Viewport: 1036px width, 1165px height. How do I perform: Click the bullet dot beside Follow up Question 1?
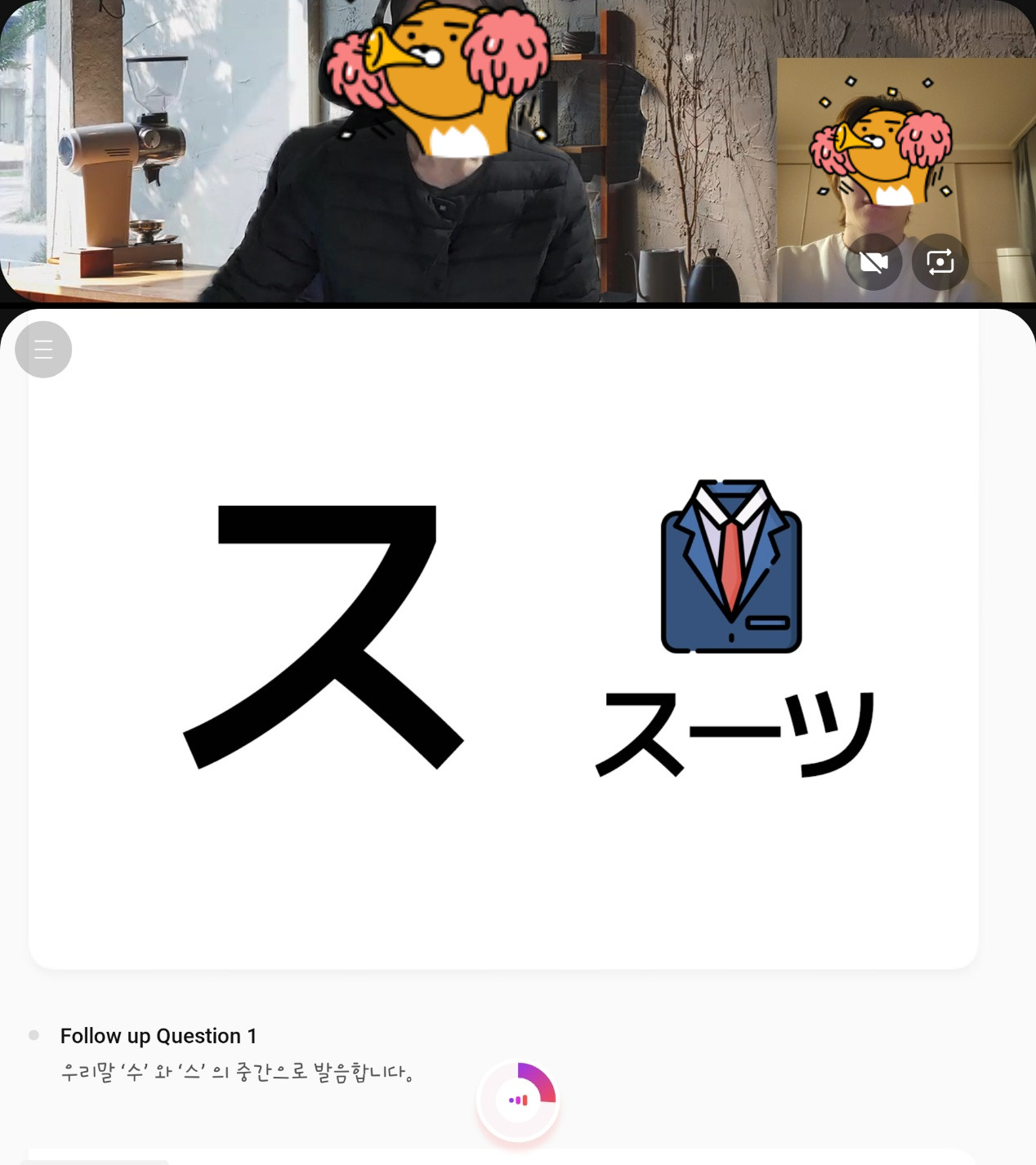point(33,1034)
